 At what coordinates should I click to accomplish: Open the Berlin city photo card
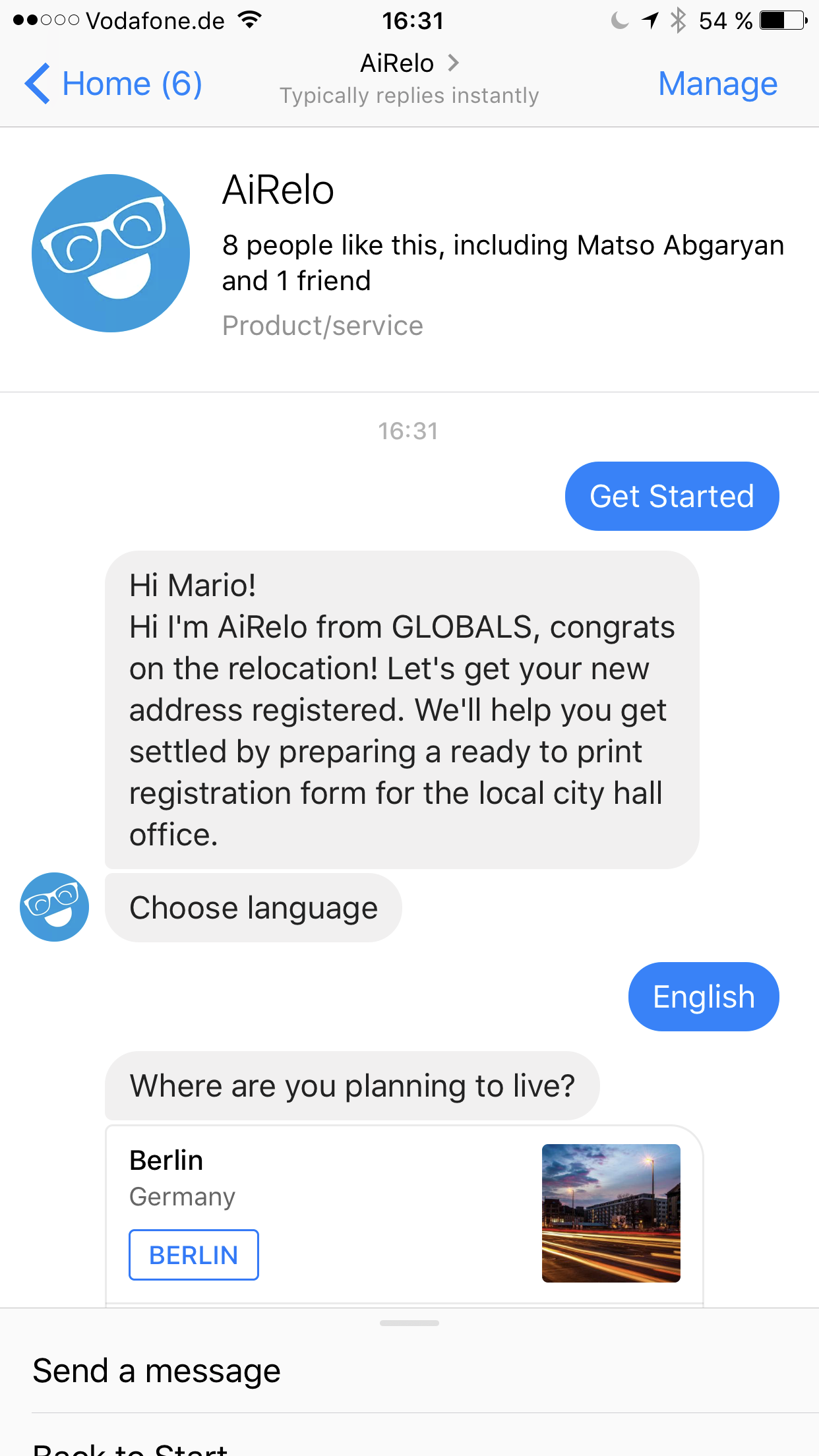coord(611,1213)
